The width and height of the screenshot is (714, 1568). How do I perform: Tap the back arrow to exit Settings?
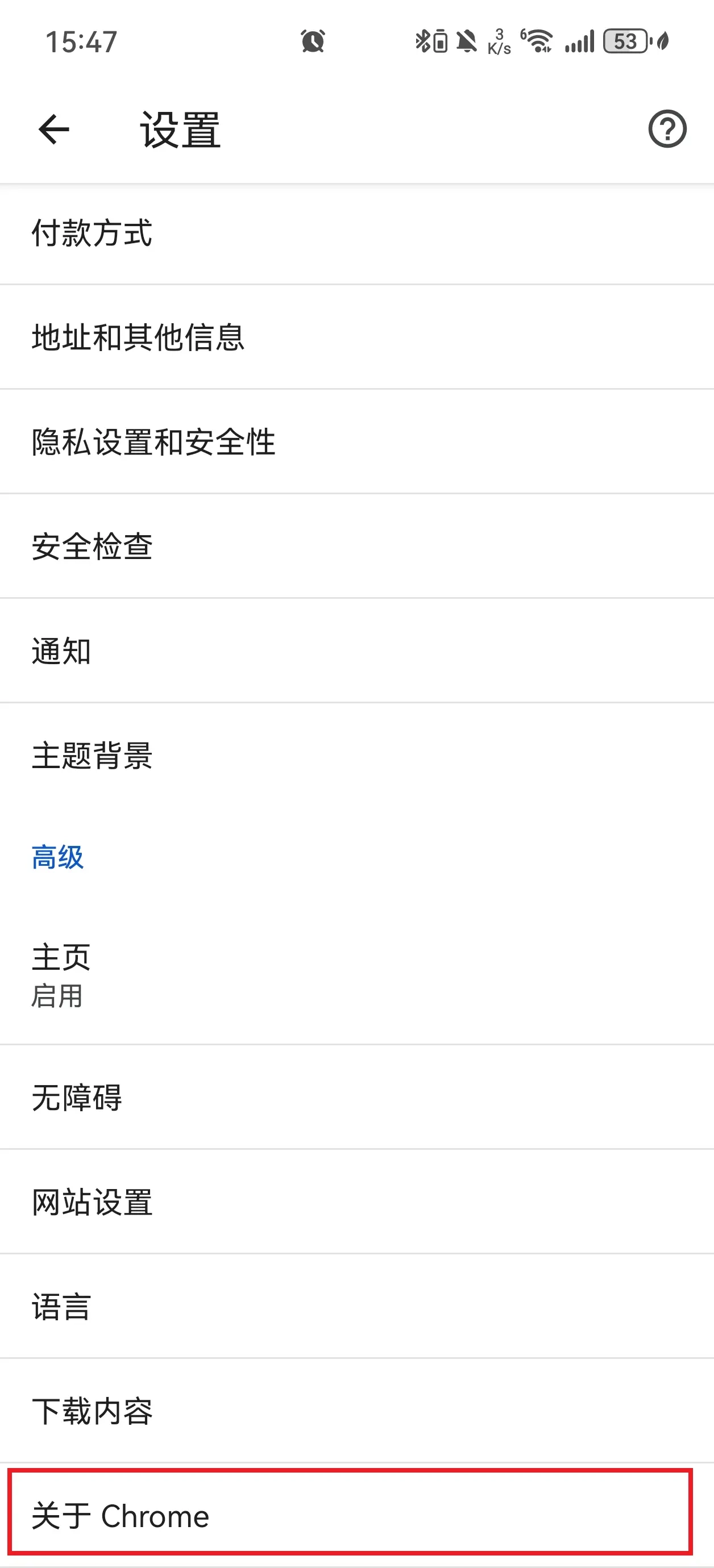click(x=53, y=129)
